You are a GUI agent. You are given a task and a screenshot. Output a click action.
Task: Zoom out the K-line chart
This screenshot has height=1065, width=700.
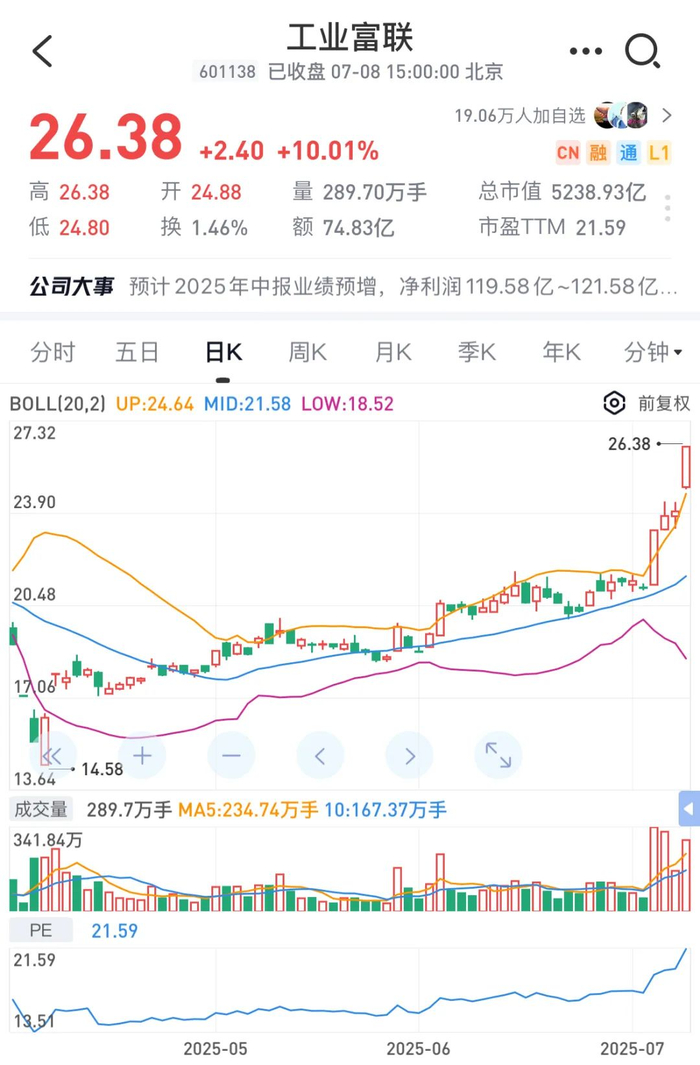[x=231, y=756]
